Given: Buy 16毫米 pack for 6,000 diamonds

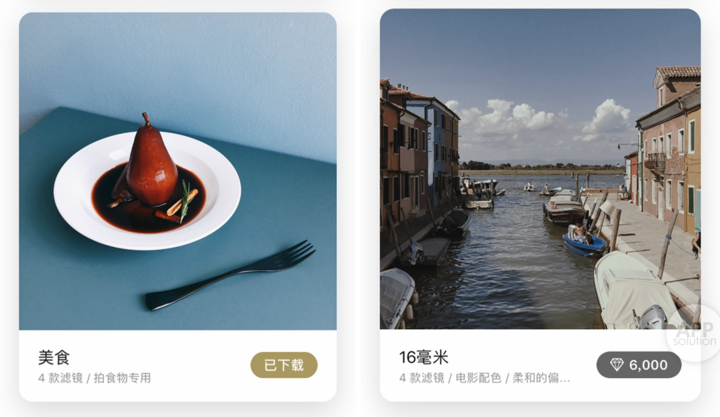Looking at the screenshot, I should pos(639,365).
